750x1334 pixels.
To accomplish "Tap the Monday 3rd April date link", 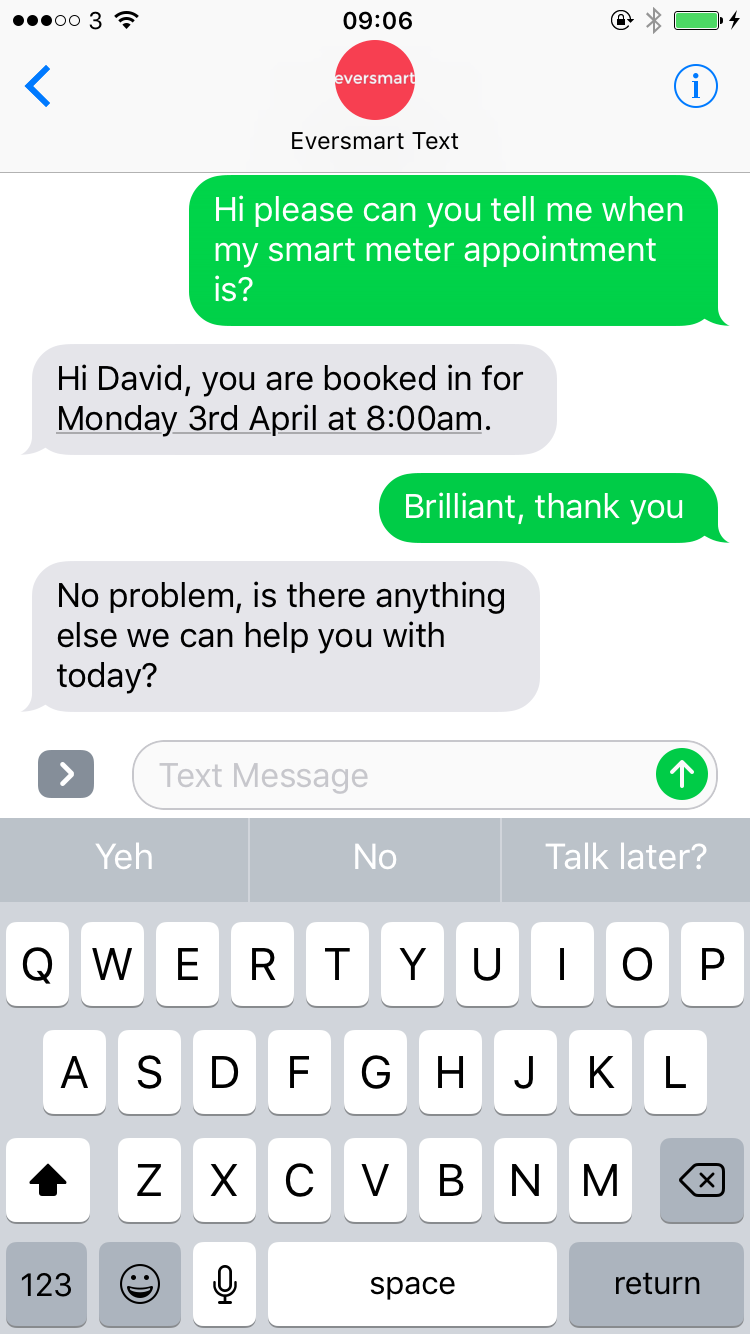I will (270, 418).
